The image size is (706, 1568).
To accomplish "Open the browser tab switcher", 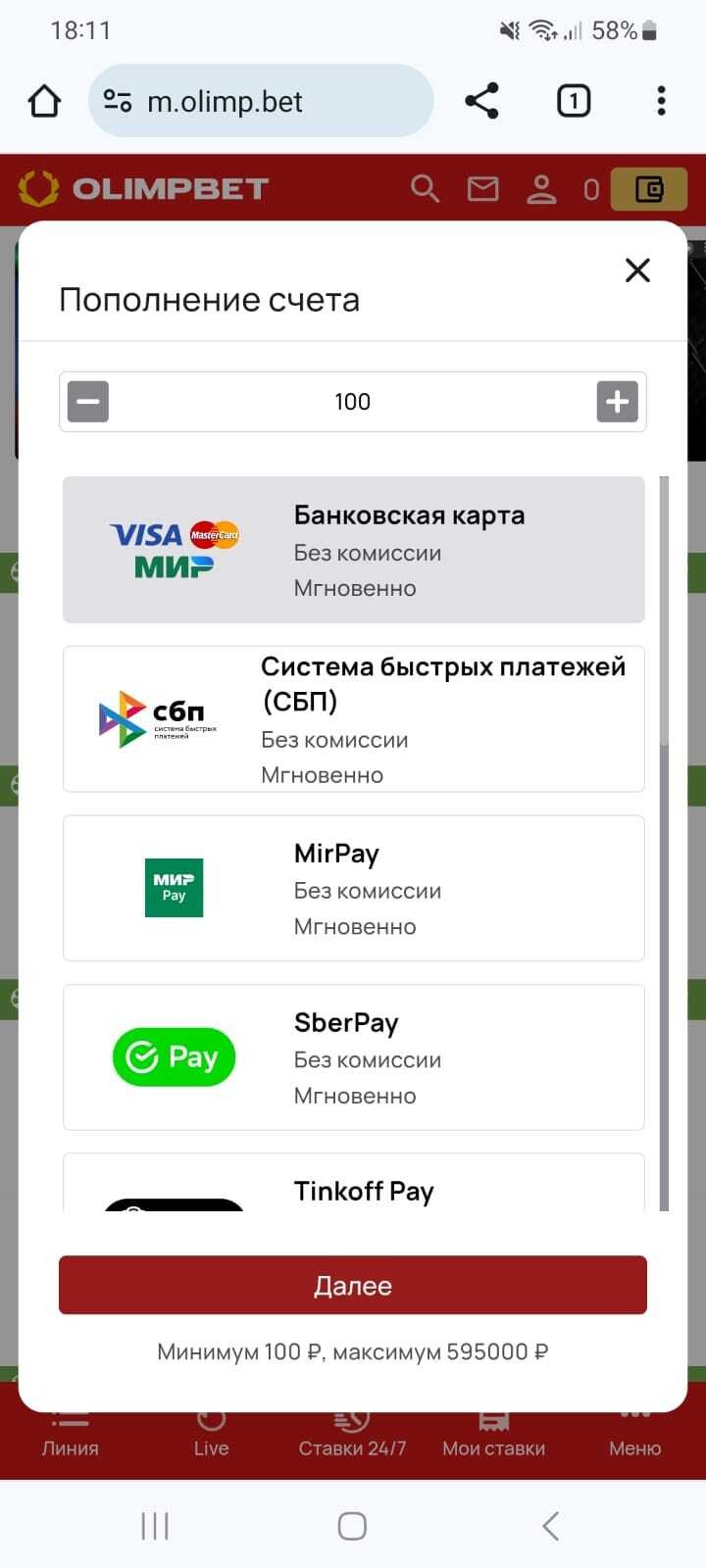I will pos(574,101).
